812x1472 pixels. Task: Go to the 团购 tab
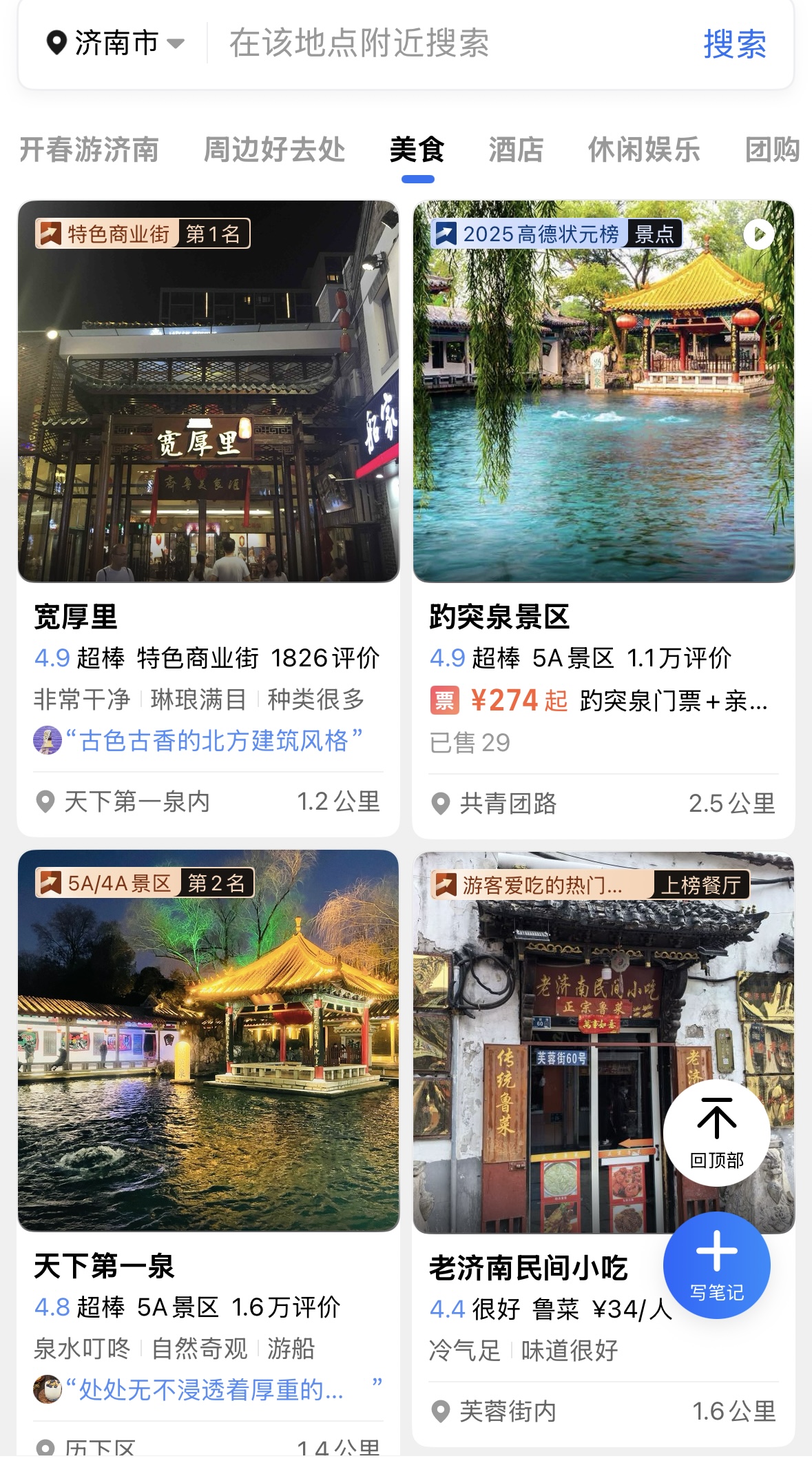click(x=772, y=150)
